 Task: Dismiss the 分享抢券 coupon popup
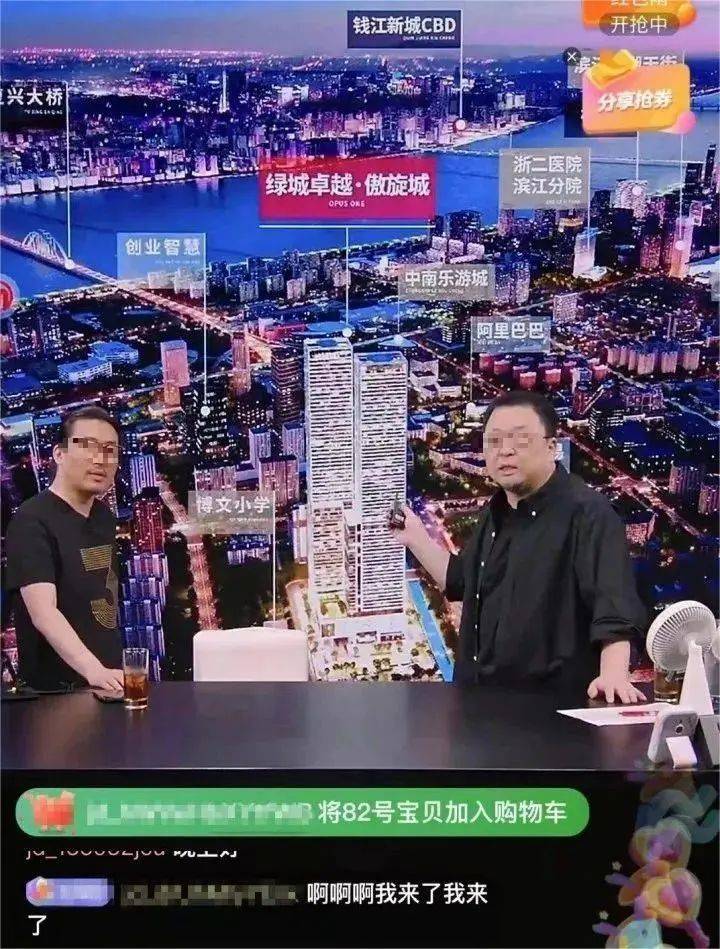(571, 56)
